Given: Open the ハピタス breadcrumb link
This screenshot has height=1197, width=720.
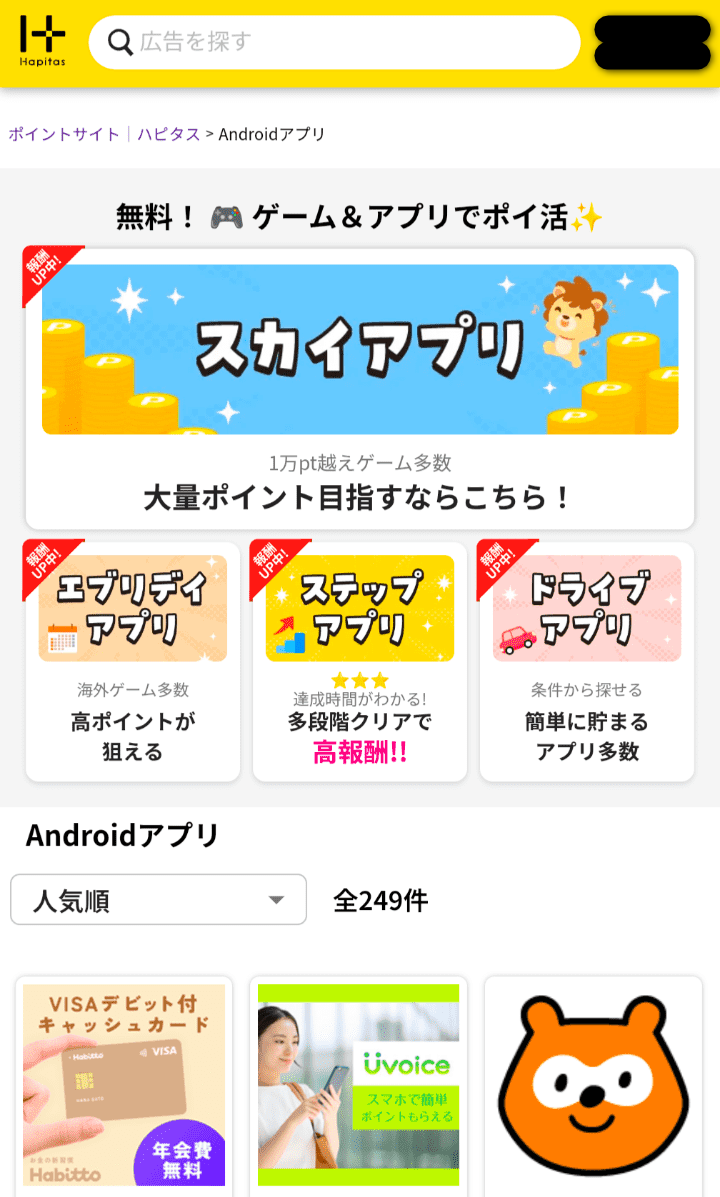Looking at the screenshot, I should click(167, 132).
